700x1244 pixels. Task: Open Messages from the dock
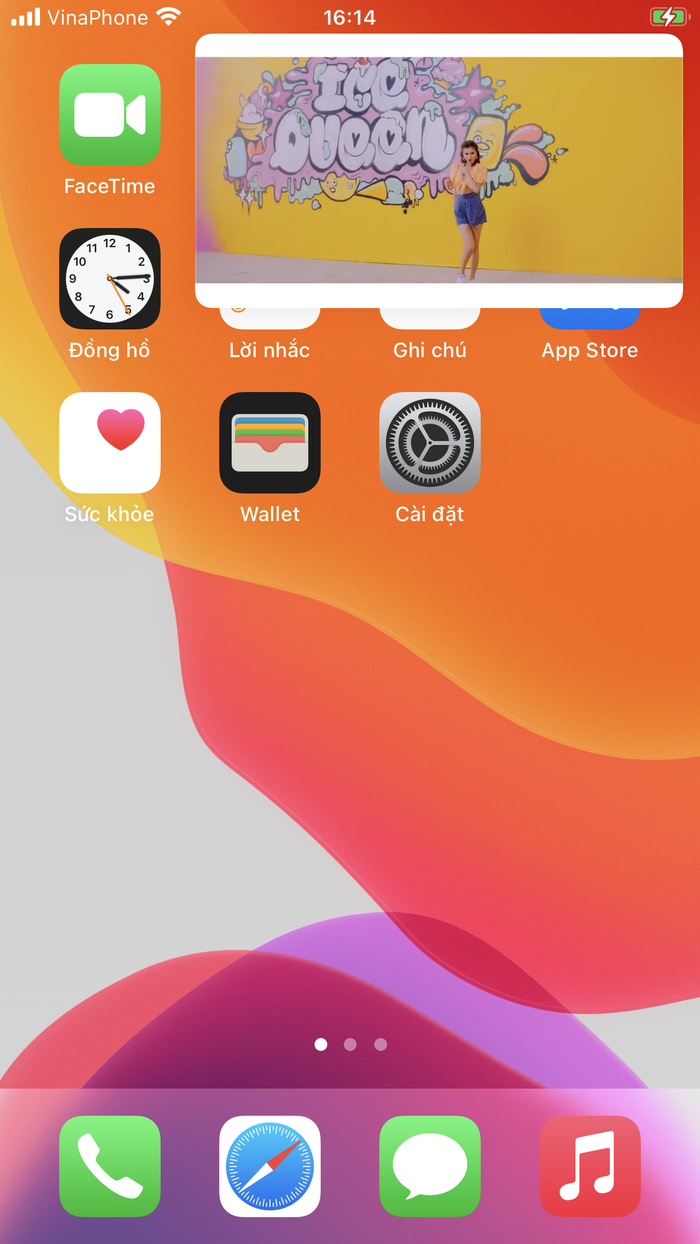click(x=430, y=1166)
